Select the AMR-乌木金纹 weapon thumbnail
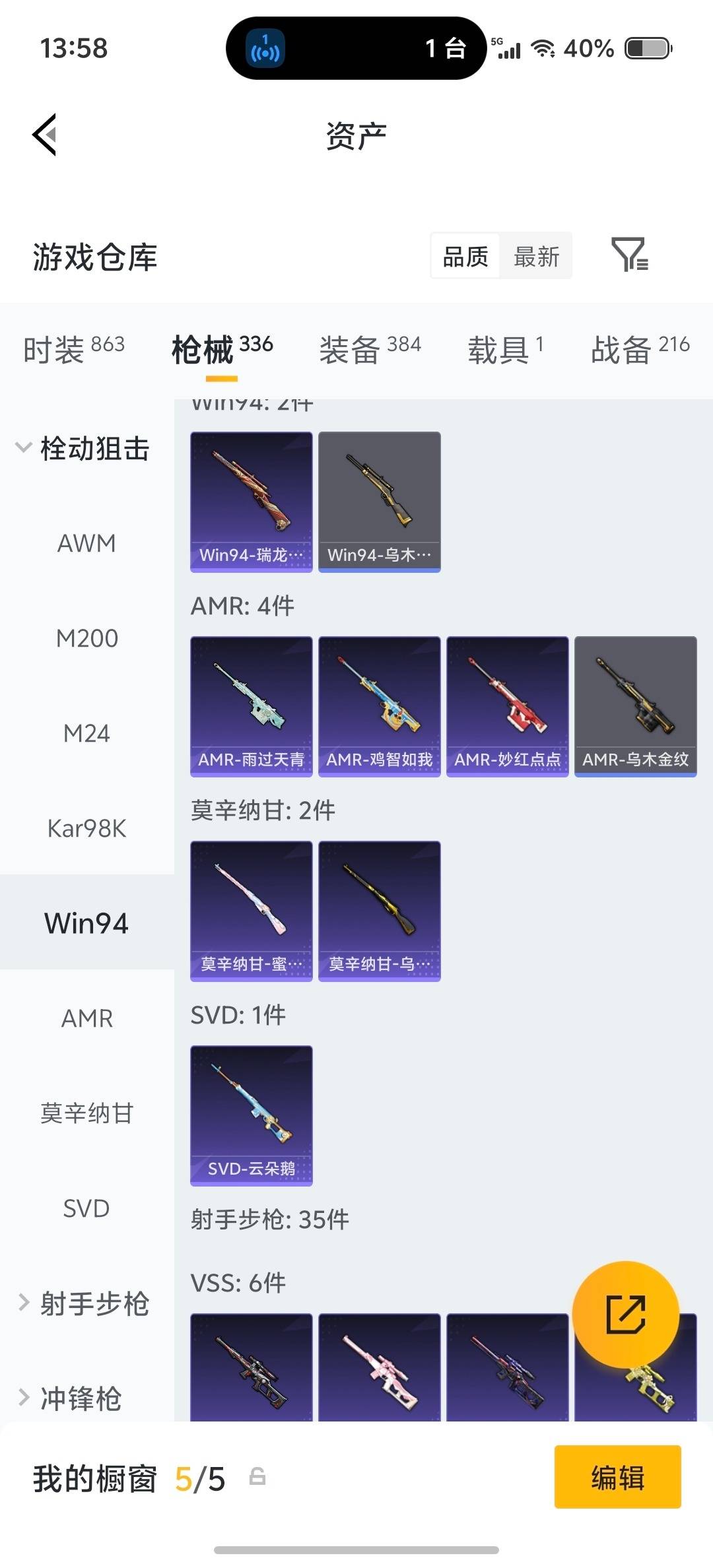 636,706
